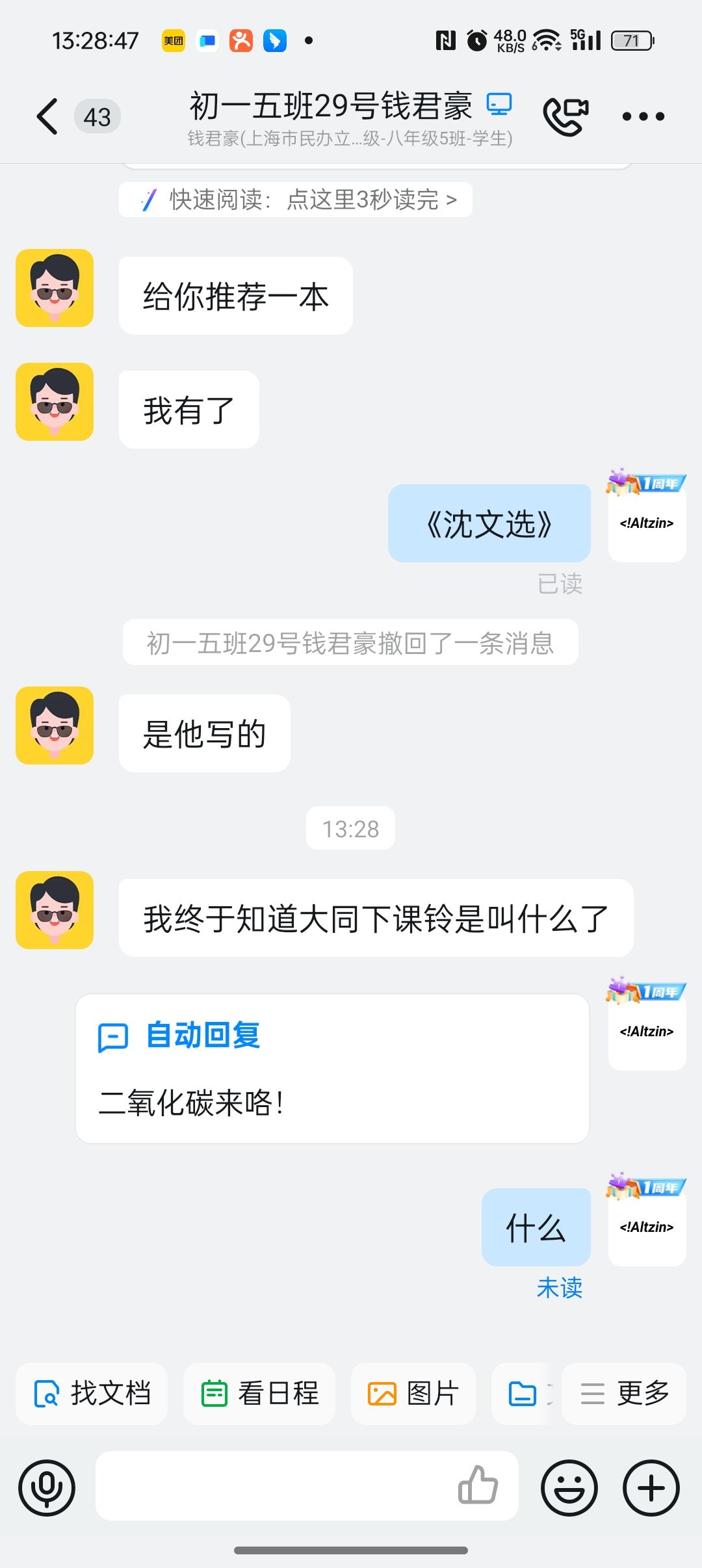
Task: Open the folder shortcut chip
Action: tap(523, 1393)
